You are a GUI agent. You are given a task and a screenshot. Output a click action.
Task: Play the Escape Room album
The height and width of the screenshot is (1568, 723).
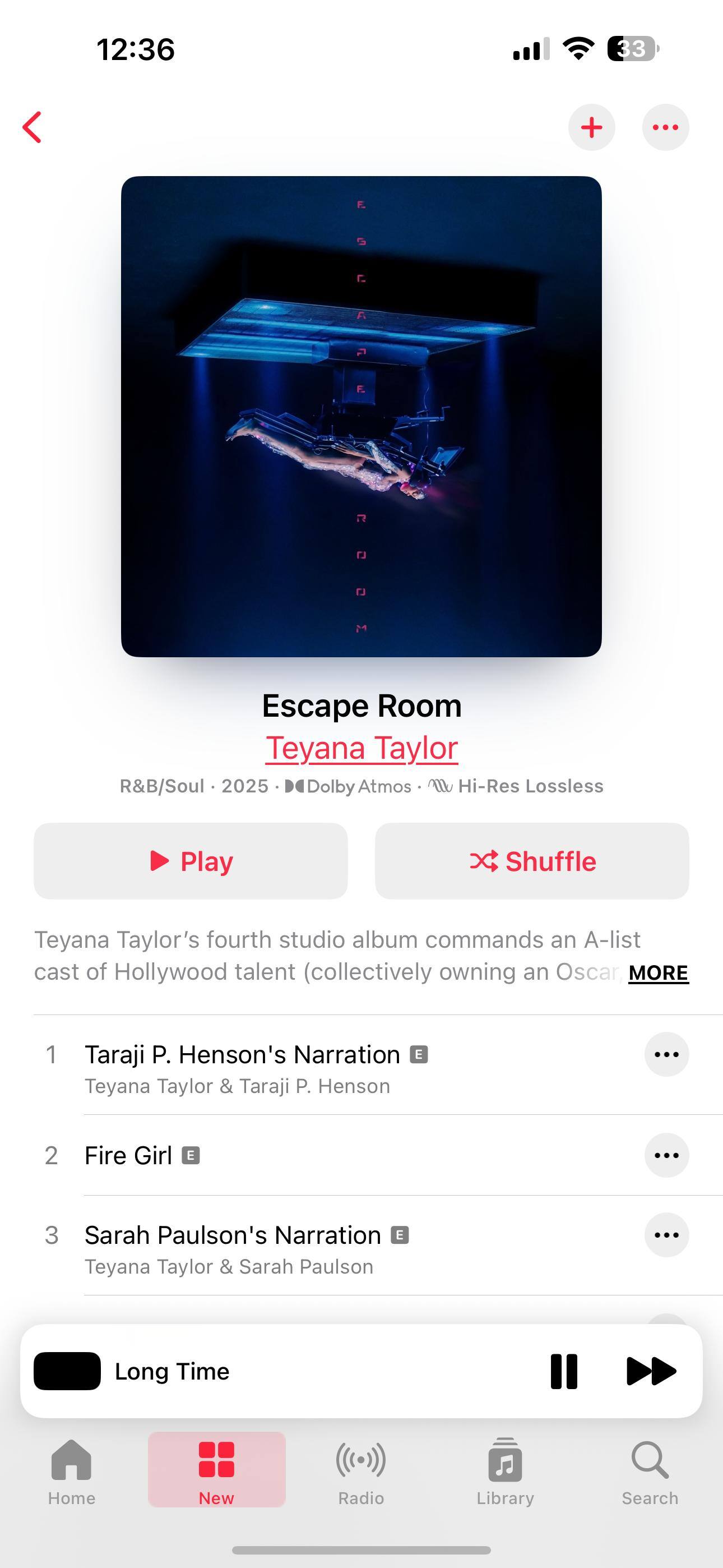pyautogui.click(x=191, y=861)
